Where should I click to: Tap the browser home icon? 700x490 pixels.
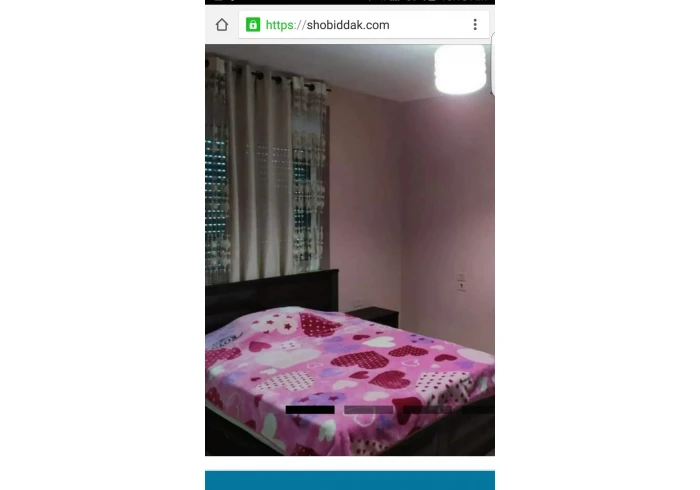(222, 25)
